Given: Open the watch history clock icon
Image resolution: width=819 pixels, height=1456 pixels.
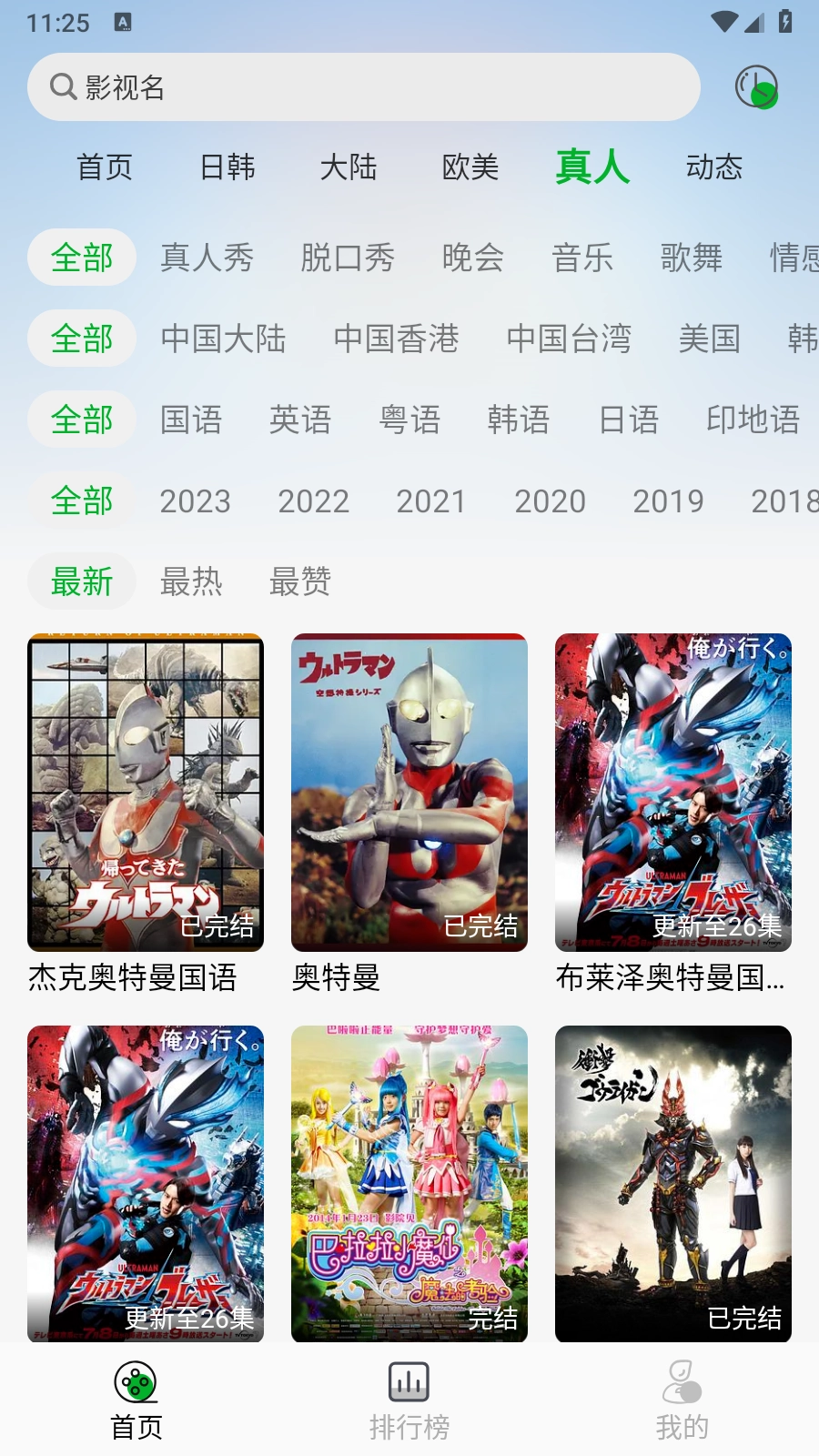Looking at the screenshot, I should coord(755,87).
